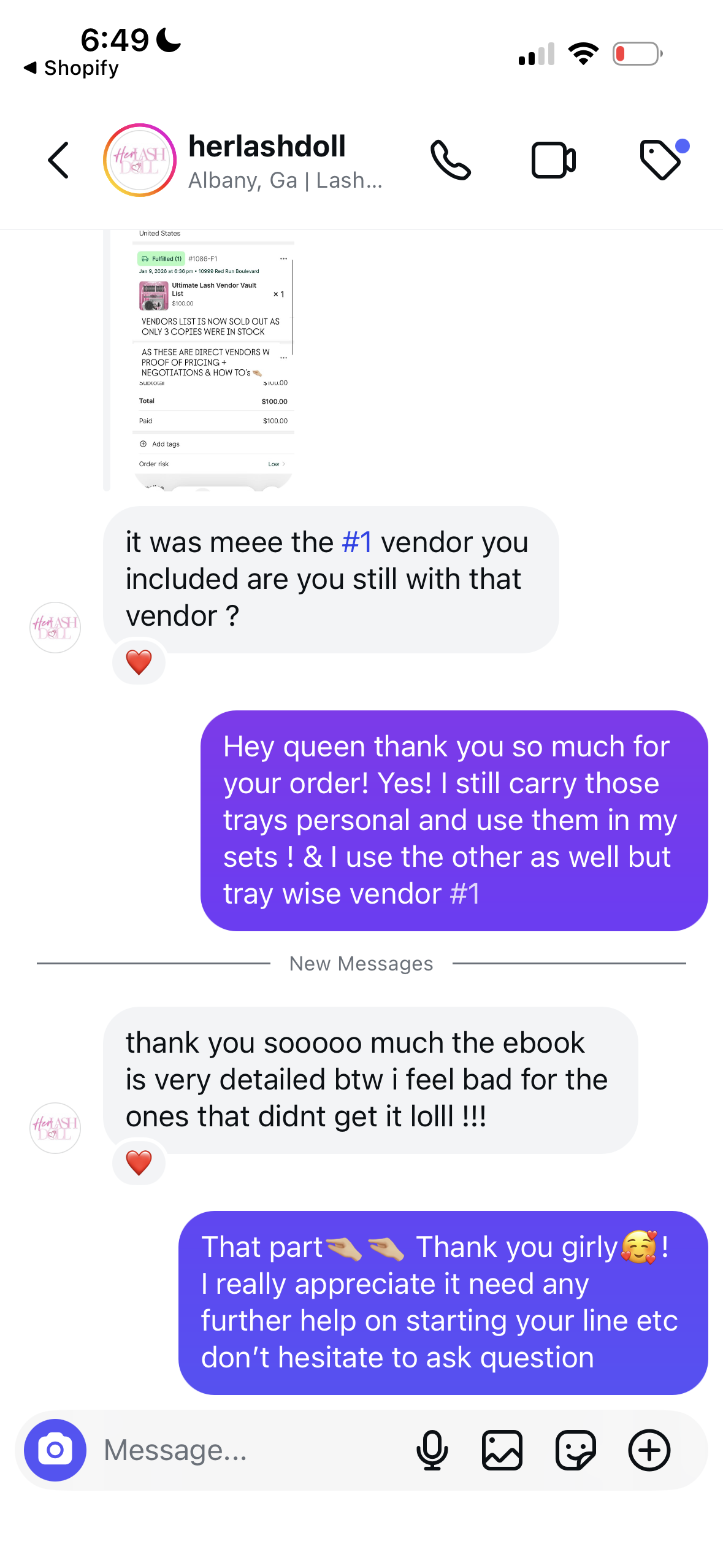
Task: View heart reaction on the ebook message
Action: point(139,1163)
